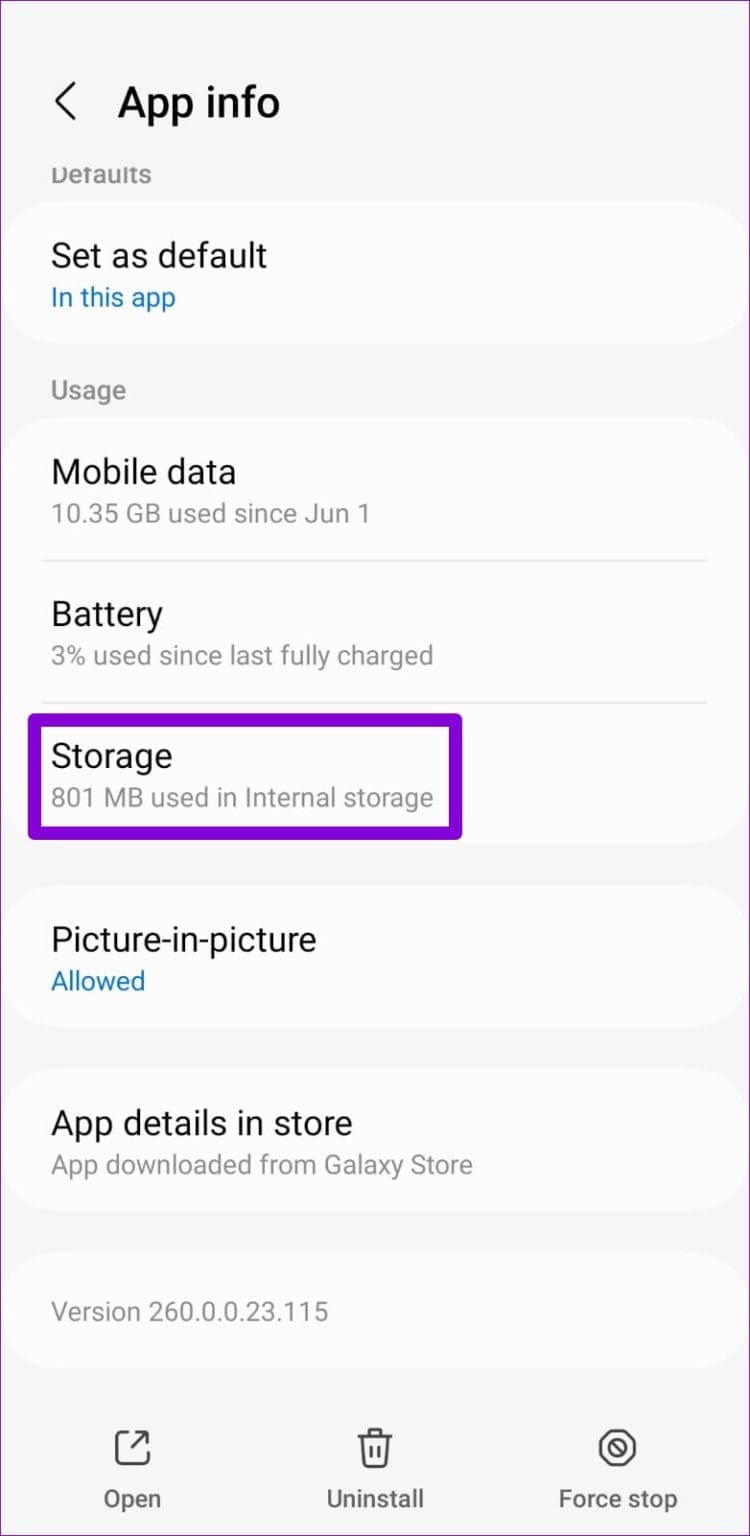Tap the trash can to remove the app
This screenshot has width=750, height=1536.
374,1447
